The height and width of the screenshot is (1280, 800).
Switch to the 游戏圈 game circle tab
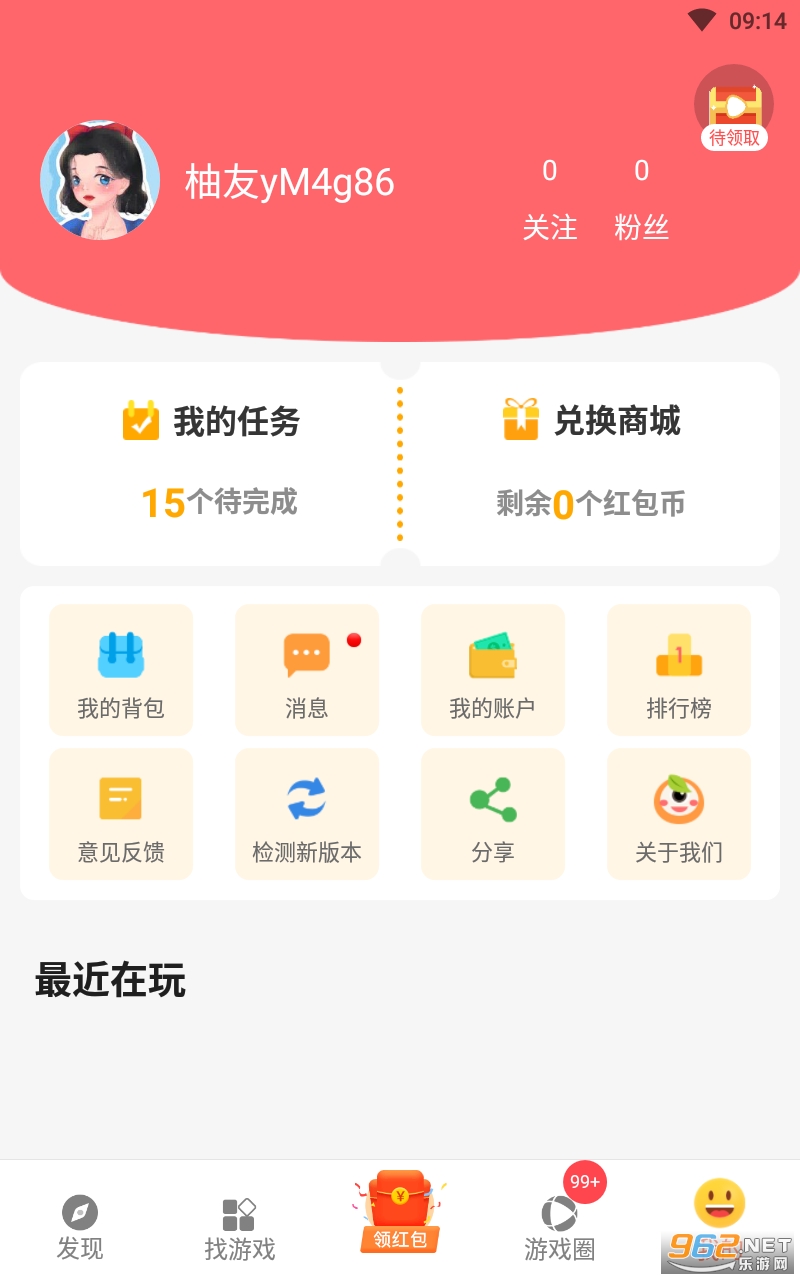(560, 1227)
